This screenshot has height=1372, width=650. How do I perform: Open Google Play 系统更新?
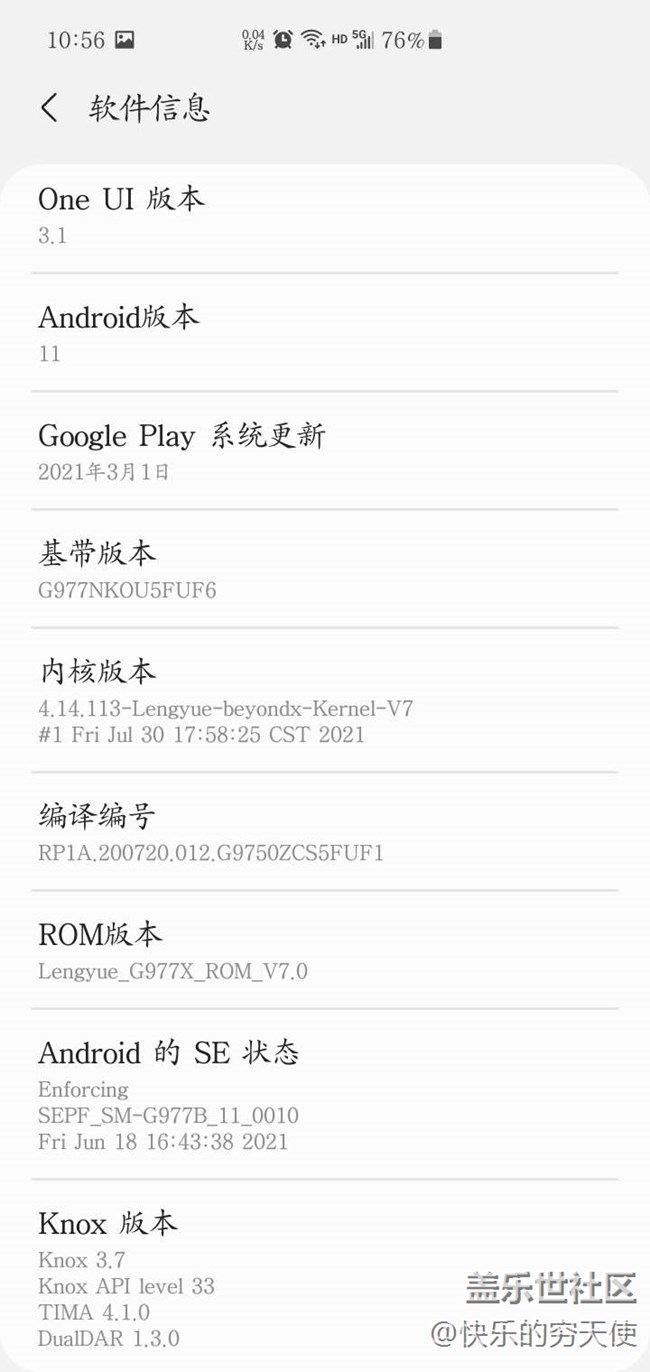(x=324, y=452)
